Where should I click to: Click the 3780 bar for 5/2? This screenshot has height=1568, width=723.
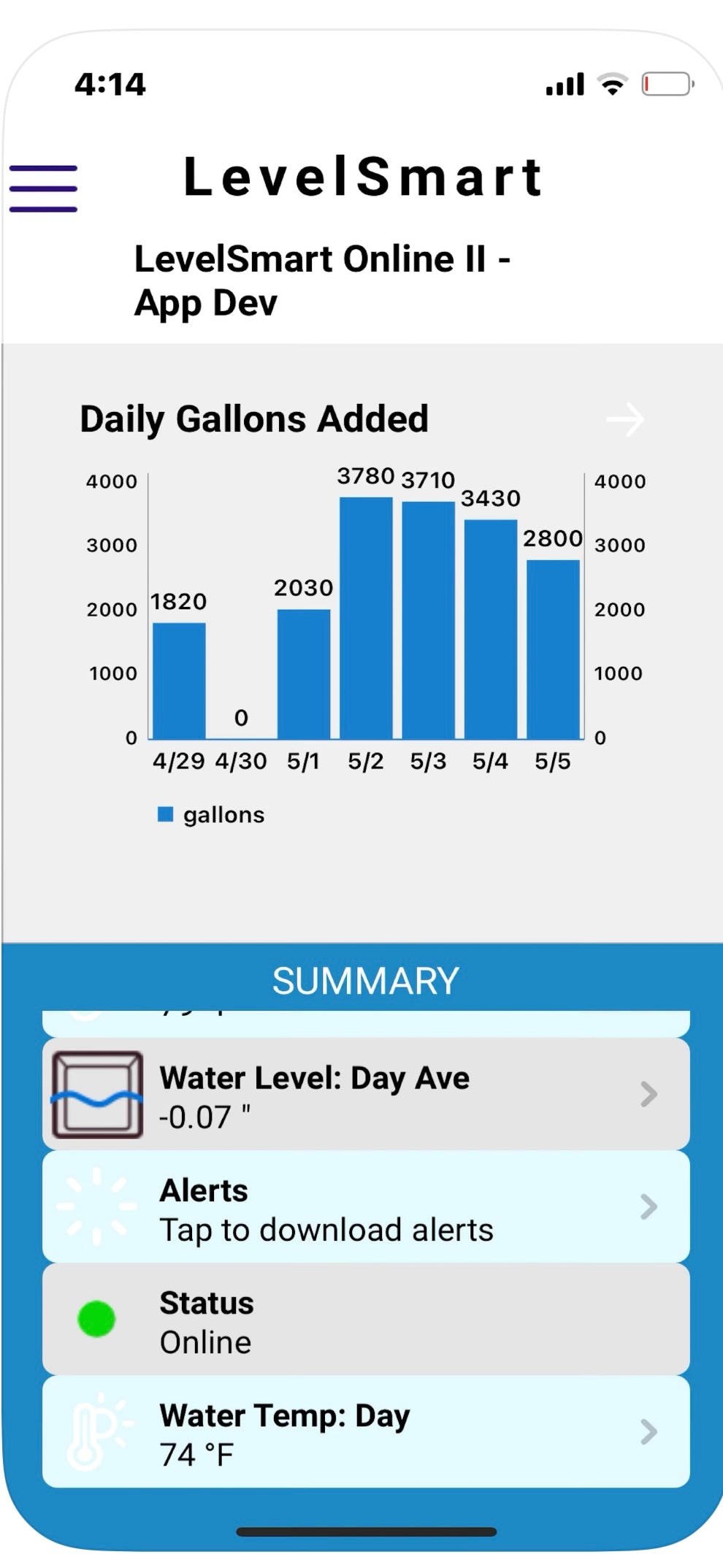click(x=367, y=617)
